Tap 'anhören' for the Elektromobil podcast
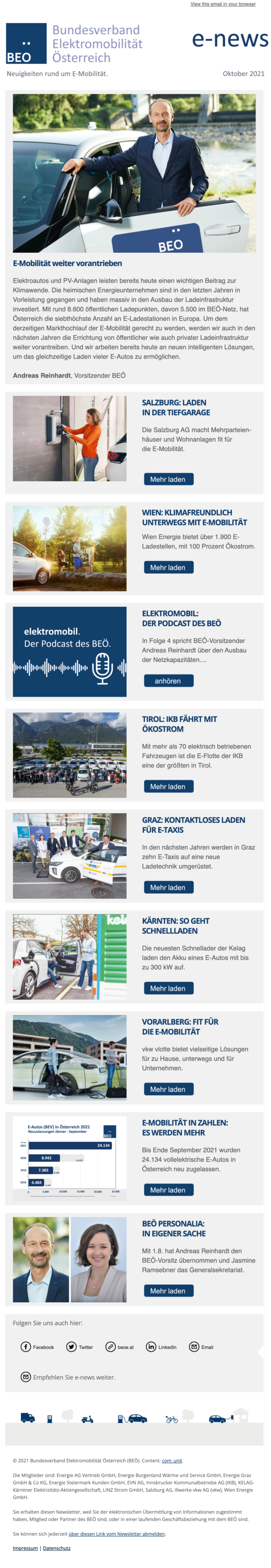Screen dimensions: 271x1568 point(168,680)
